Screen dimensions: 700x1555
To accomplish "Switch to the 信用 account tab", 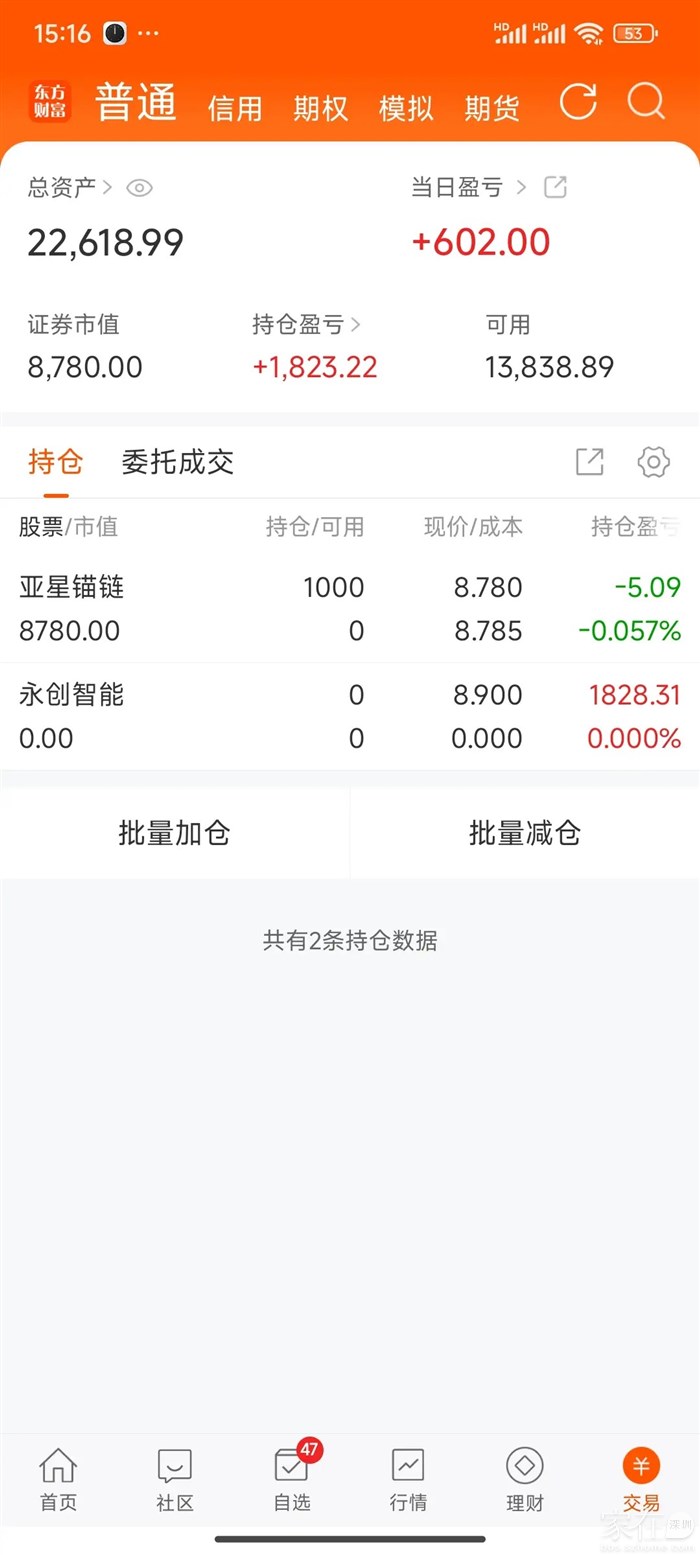I will pyautogui.click(x=235, y=108).
